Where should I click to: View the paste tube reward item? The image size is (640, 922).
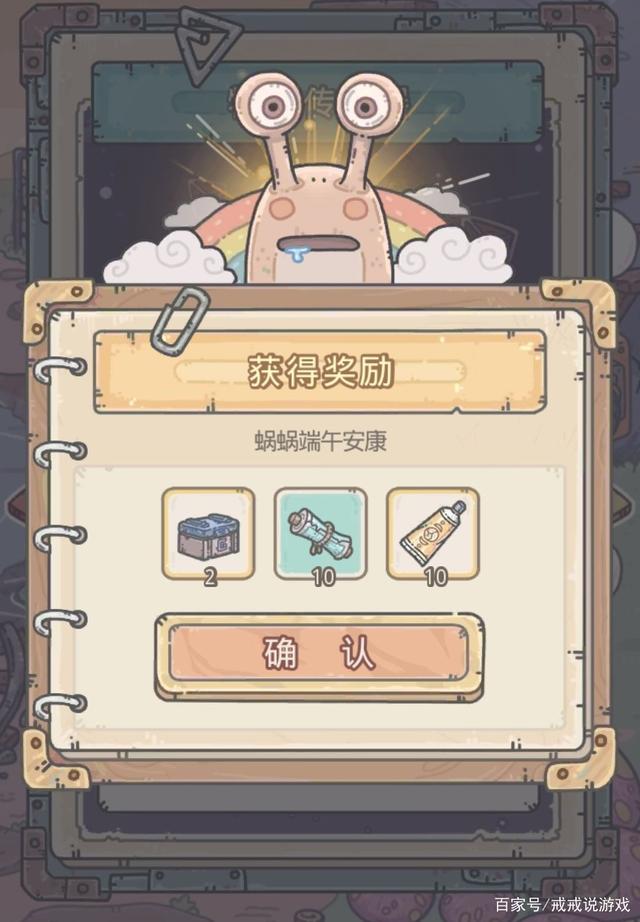tap(433, 533)
